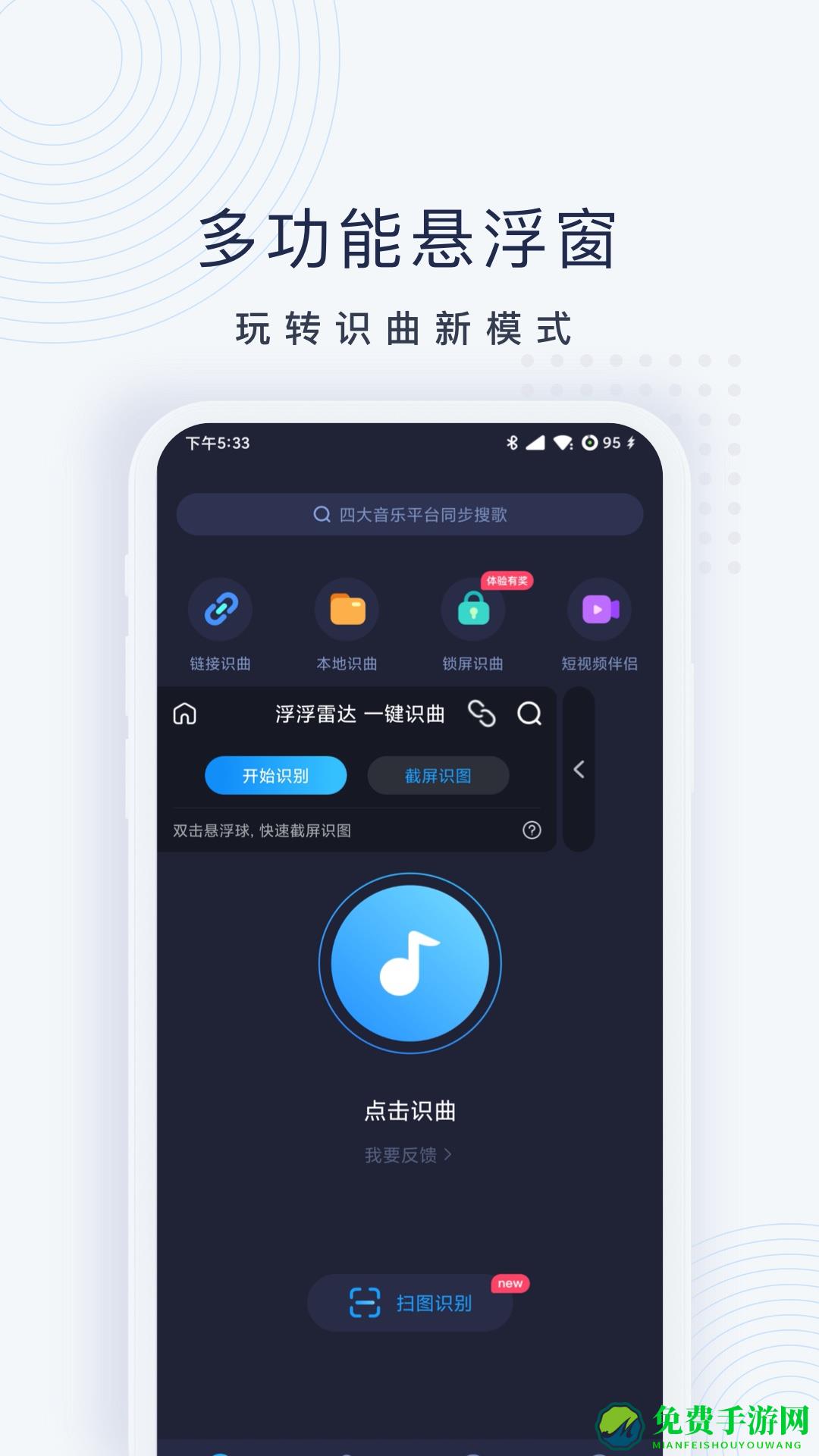Viewport: 819px width, 1456px height.
Task: Open search from the floating window magnifier icon
Action: [x=531, y=714]
